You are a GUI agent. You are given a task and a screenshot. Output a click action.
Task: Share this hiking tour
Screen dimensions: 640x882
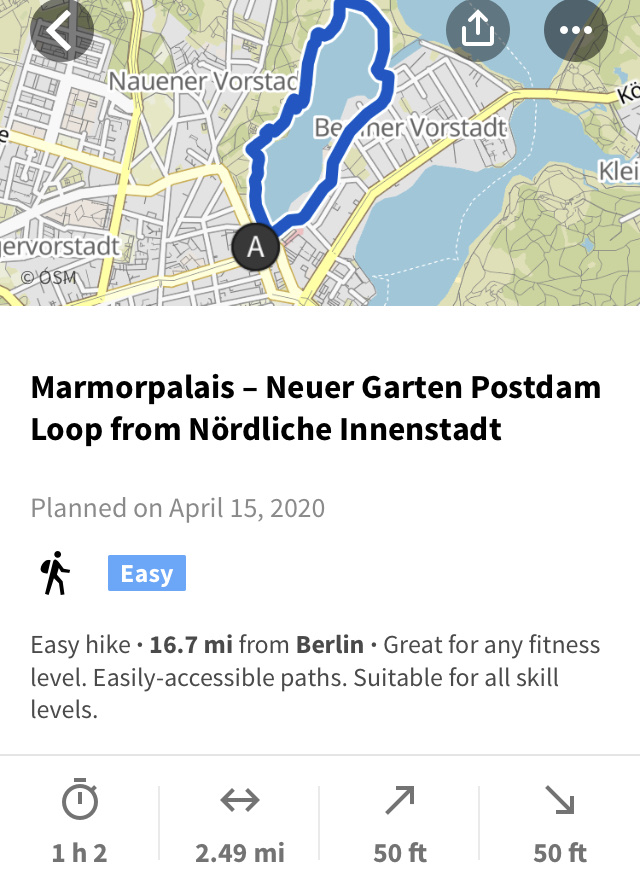(x=478, y=30)
